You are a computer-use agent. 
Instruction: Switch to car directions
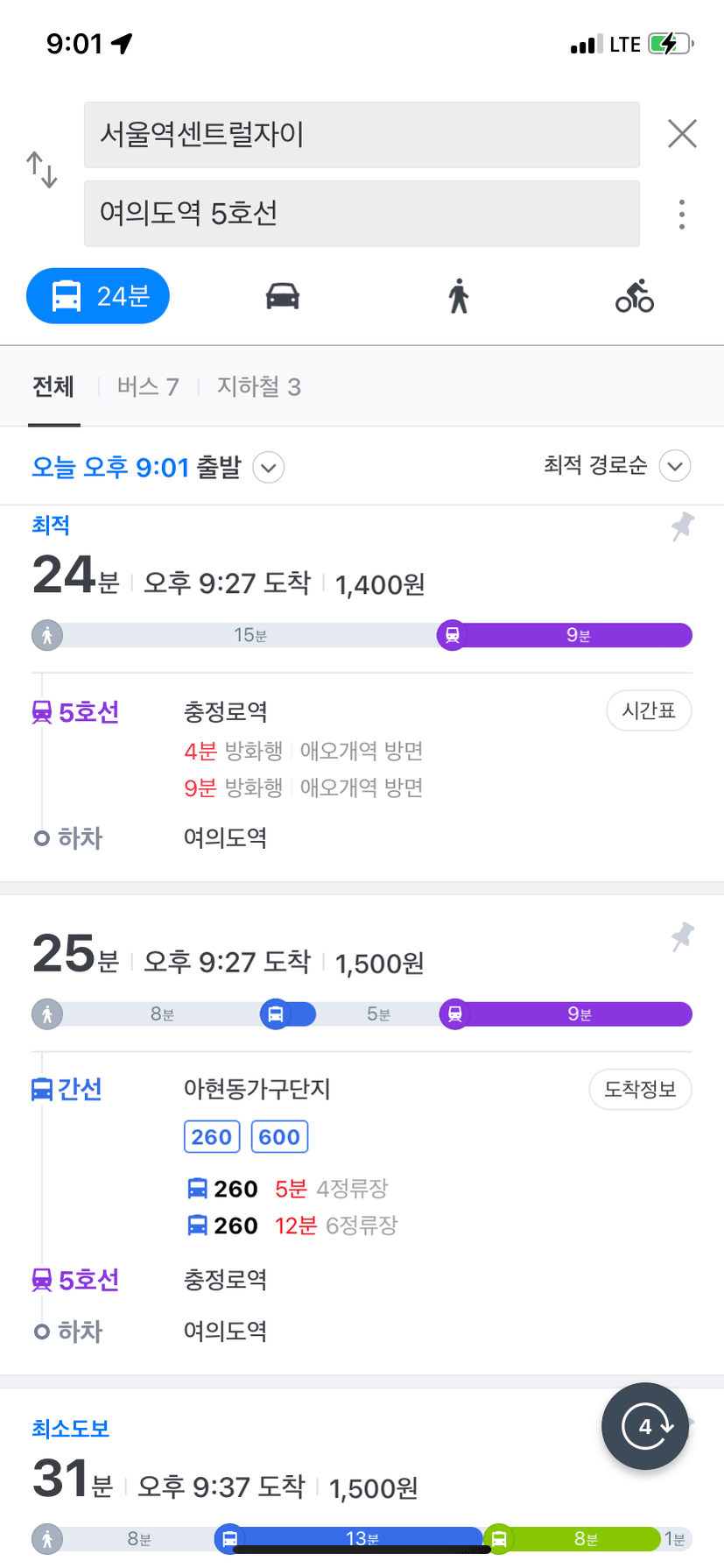pos(283,296)
